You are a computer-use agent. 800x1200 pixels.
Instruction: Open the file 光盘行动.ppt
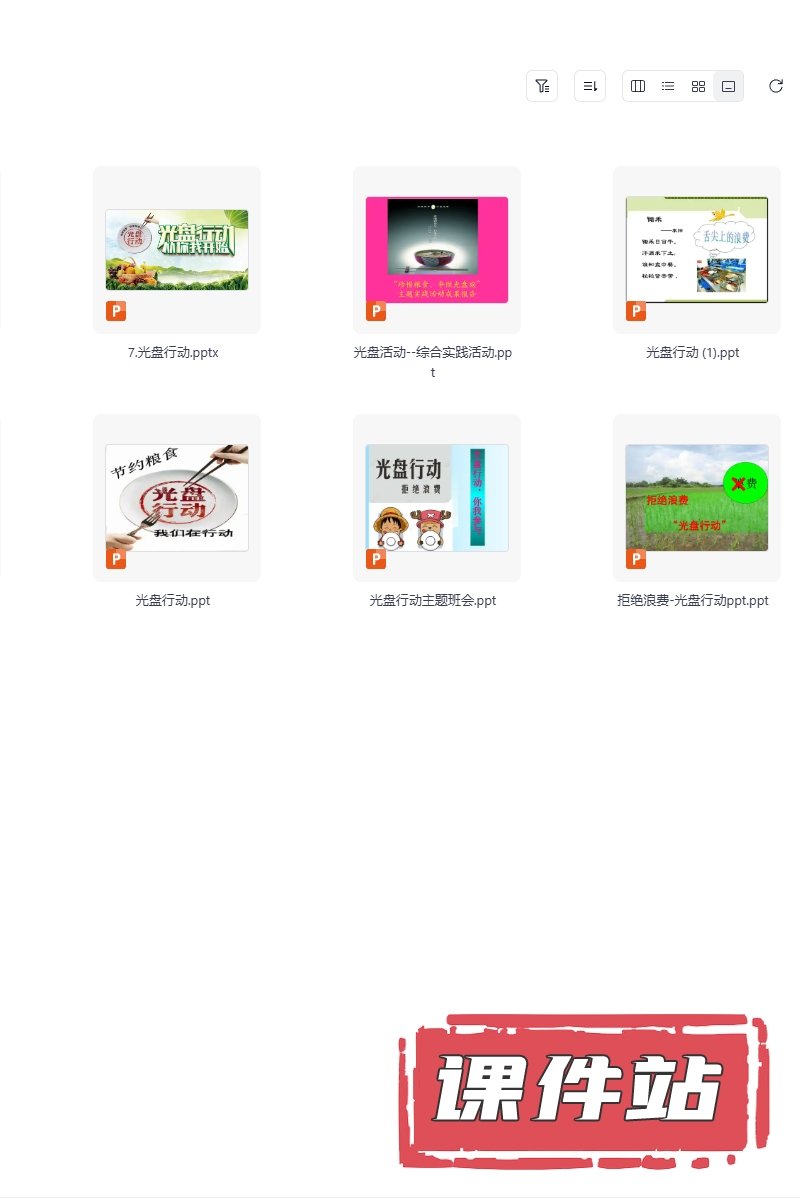pyautogui.click(x=177, y=498)
